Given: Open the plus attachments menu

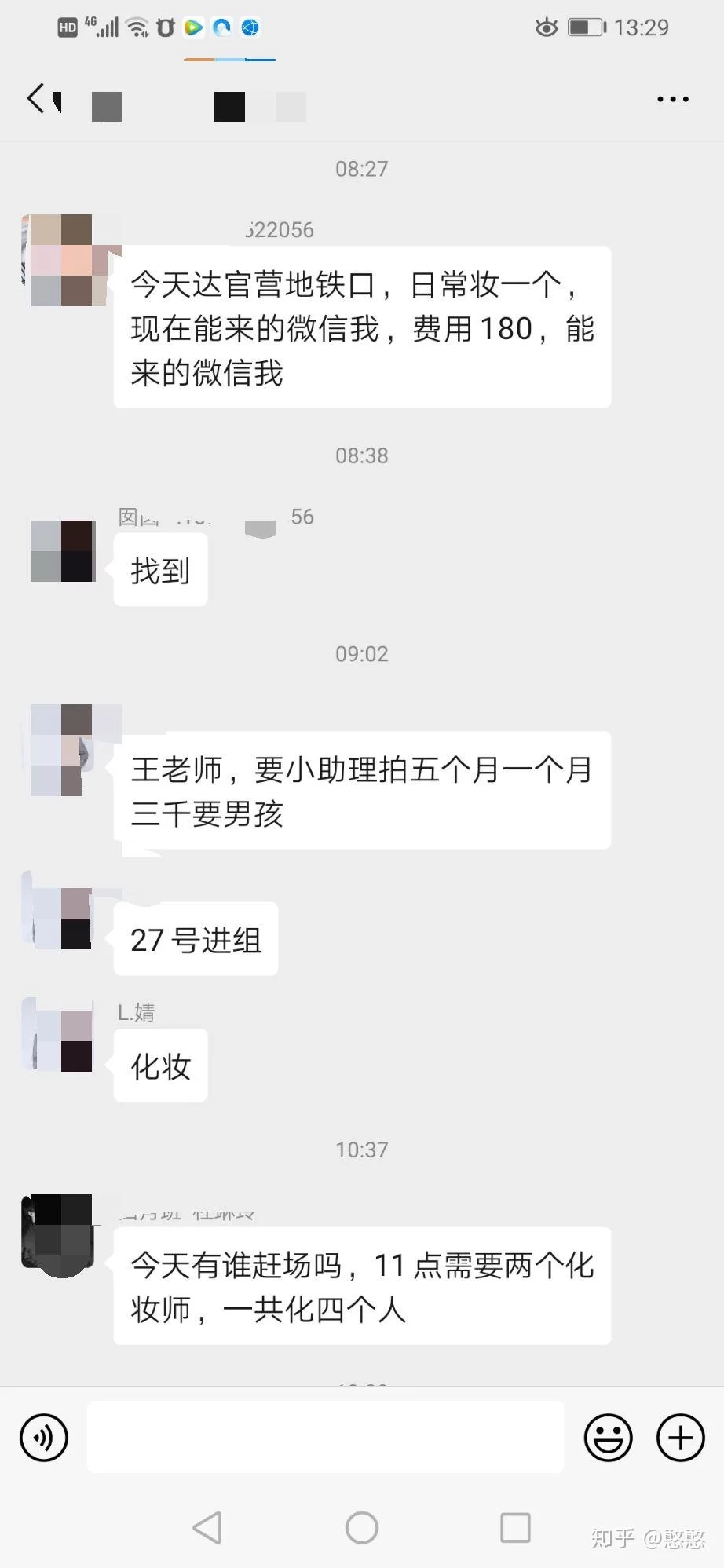Looking at the screenshot, I should pyautogui.click(x=680, y=1438).
